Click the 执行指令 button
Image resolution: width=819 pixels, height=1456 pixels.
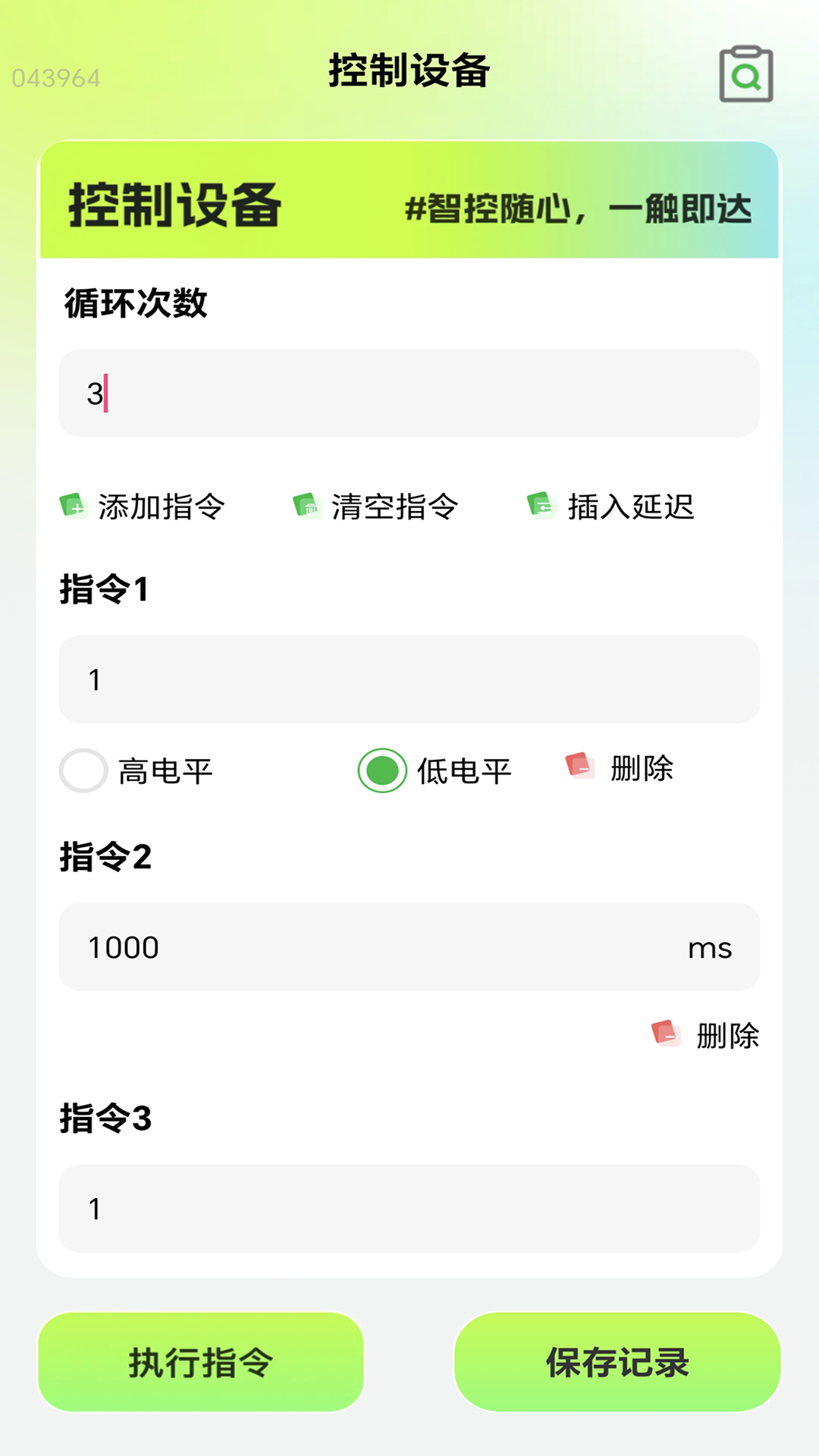[201, 1363]
